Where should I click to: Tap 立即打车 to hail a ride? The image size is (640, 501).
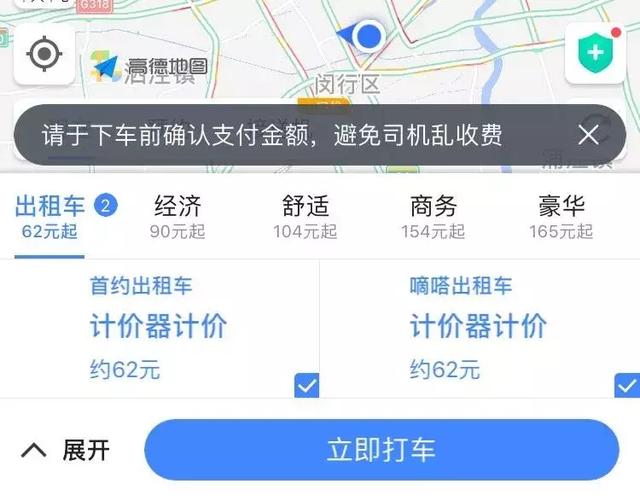click(381, 450)
